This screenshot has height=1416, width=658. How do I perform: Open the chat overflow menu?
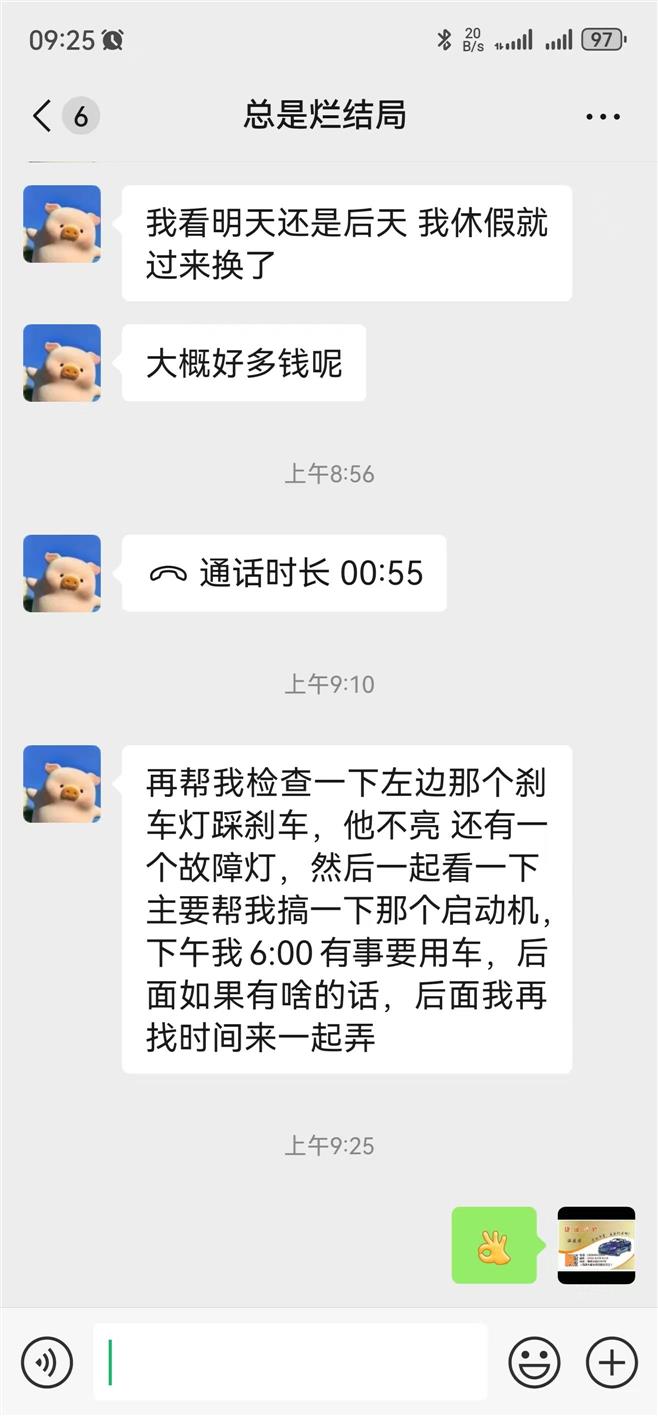coord(602,117)
